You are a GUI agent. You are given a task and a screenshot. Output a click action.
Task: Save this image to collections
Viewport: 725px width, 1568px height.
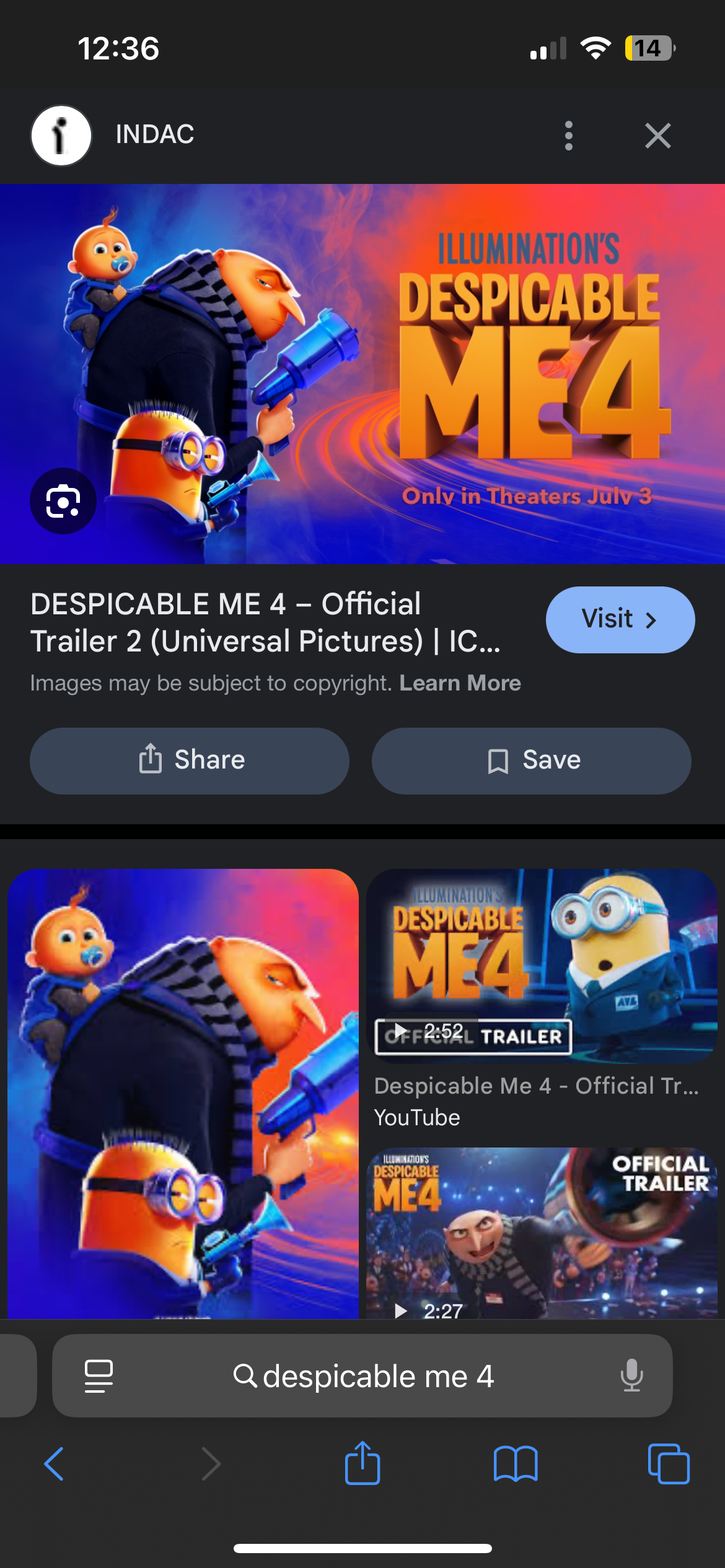point(531,760)
